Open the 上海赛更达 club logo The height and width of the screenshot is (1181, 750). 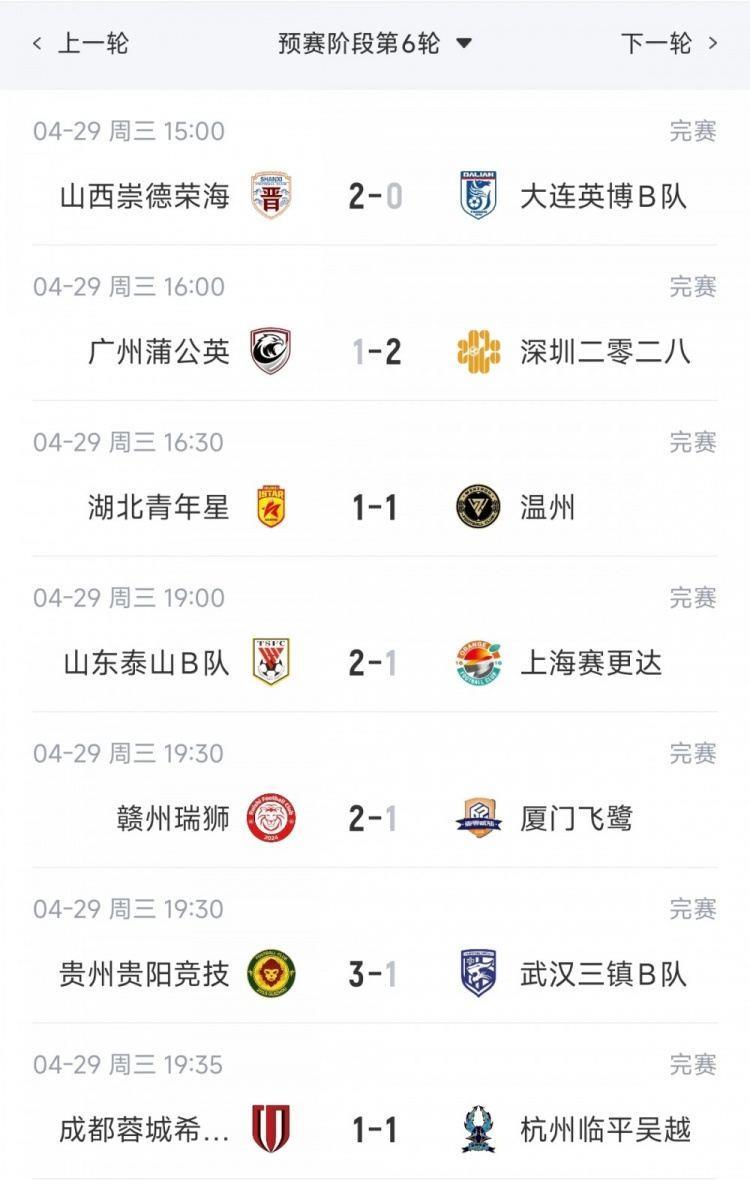click(x=477, y=662)
